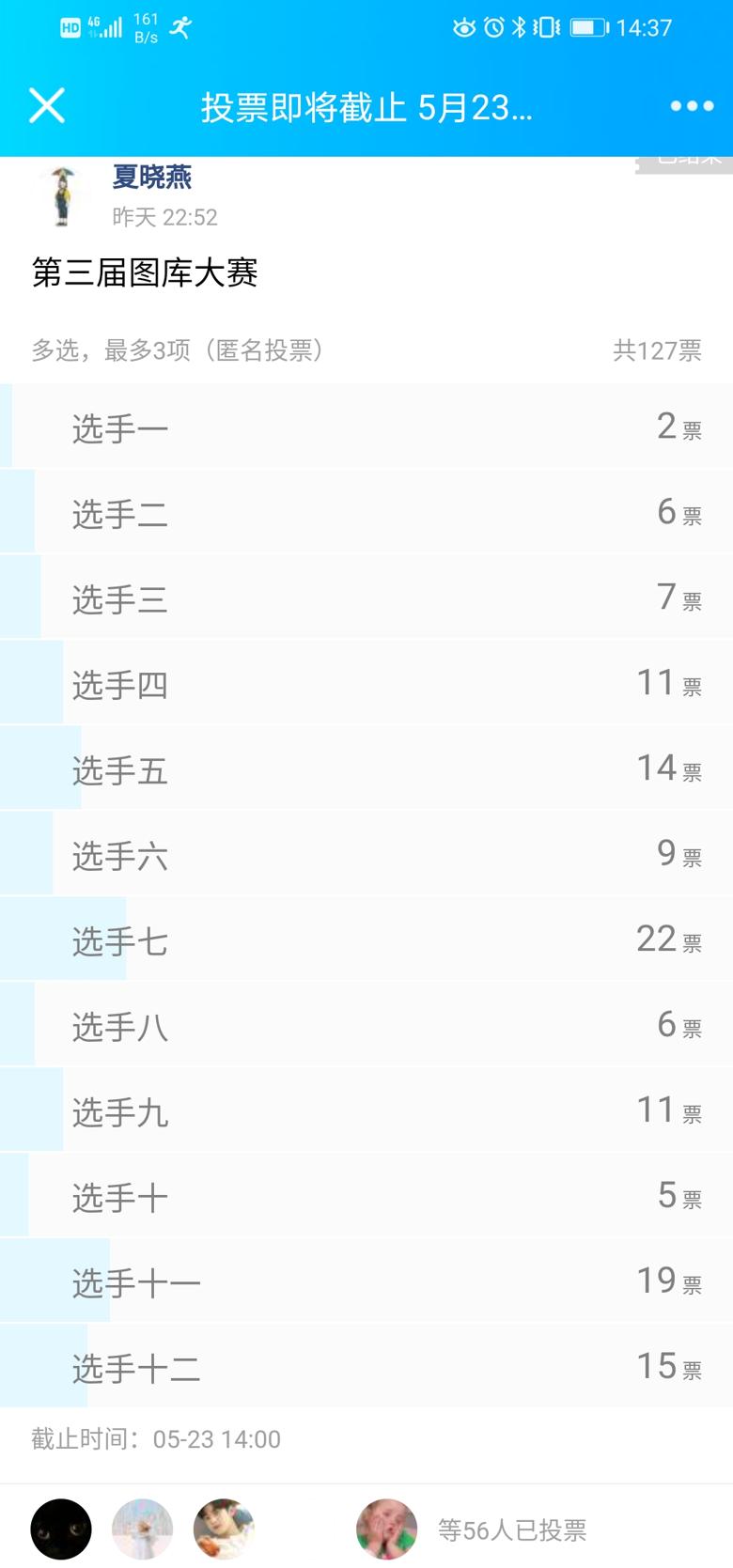View the 56 people who voted
The image size is (733, 1568).
click(x=511, y=1530)
